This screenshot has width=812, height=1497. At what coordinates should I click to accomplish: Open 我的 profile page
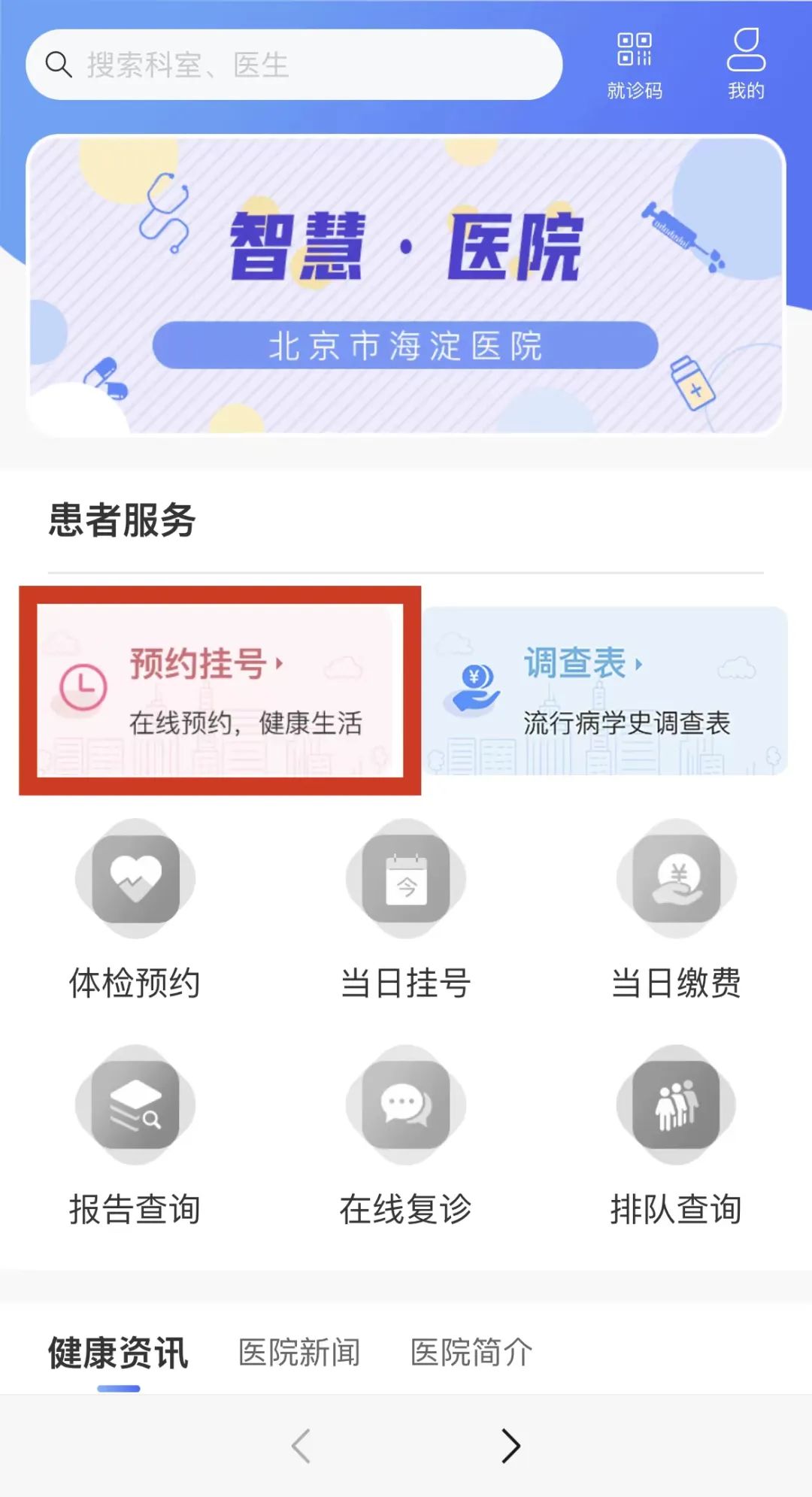point(746,65)
